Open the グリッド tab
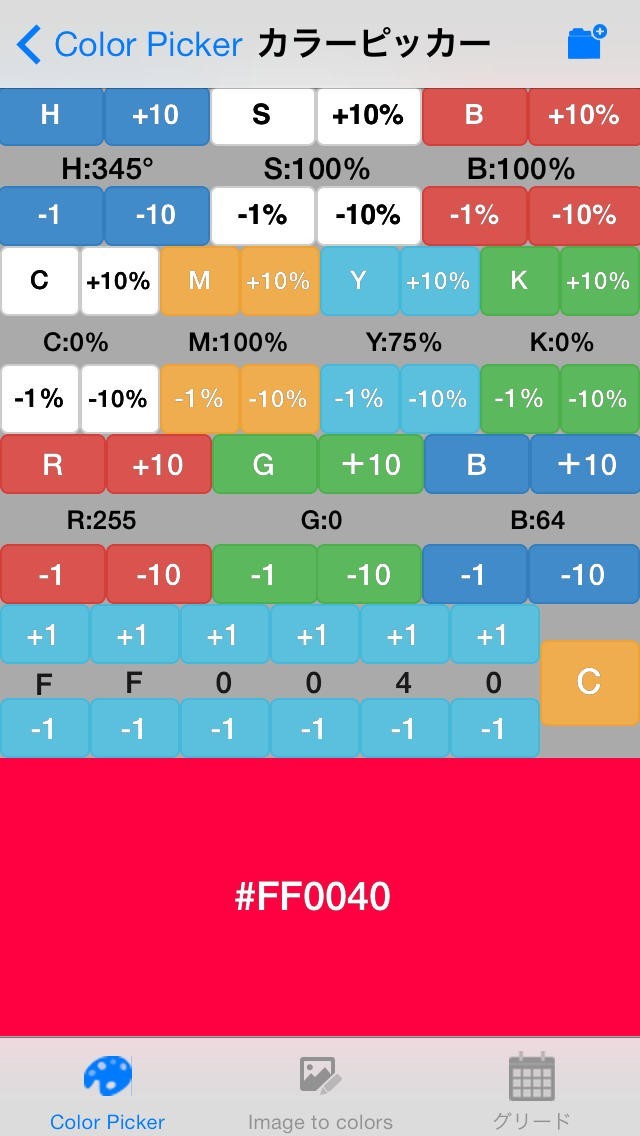Screen dimensions: 640x1136 (531, 1092)
